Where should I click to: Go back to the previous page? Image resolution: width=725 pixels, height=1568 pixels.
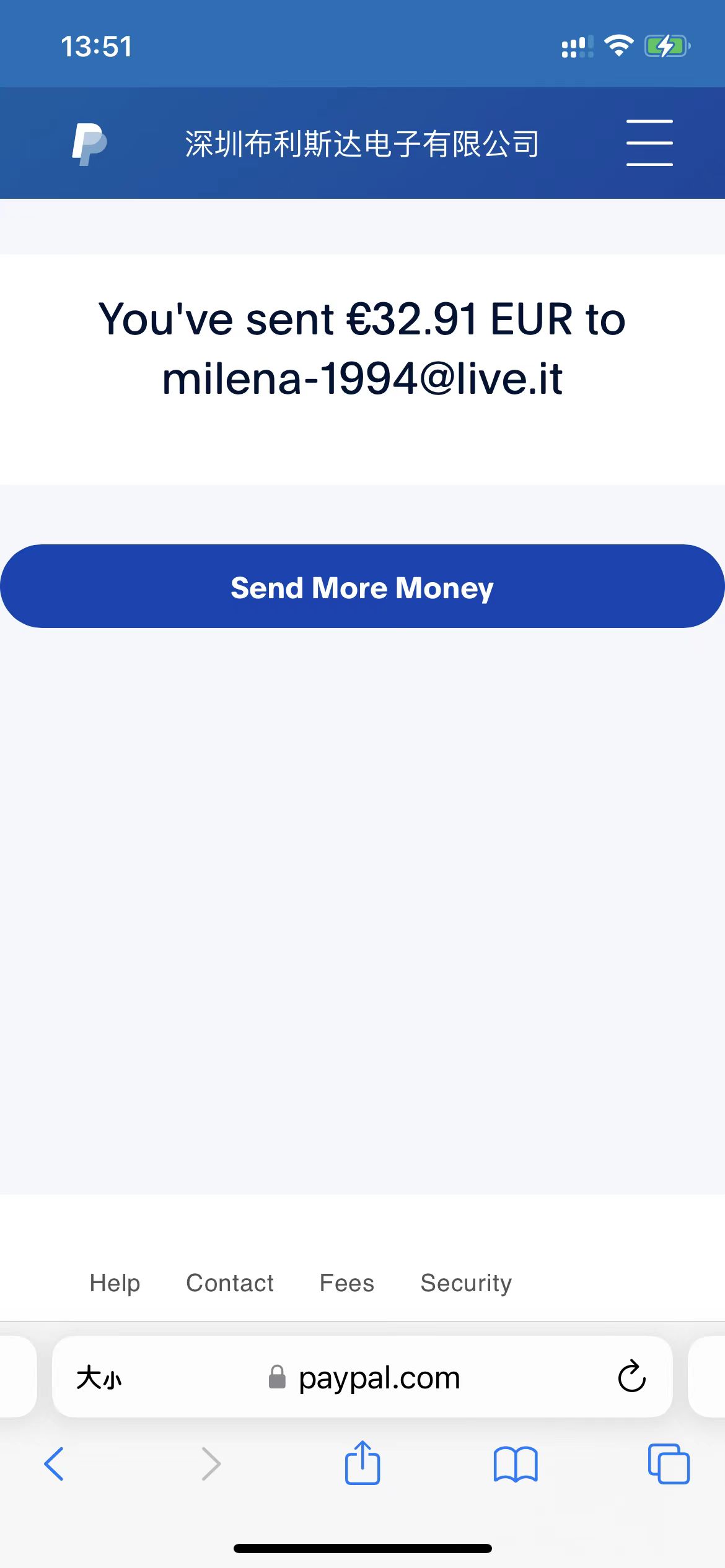(x=55, y=1464)
